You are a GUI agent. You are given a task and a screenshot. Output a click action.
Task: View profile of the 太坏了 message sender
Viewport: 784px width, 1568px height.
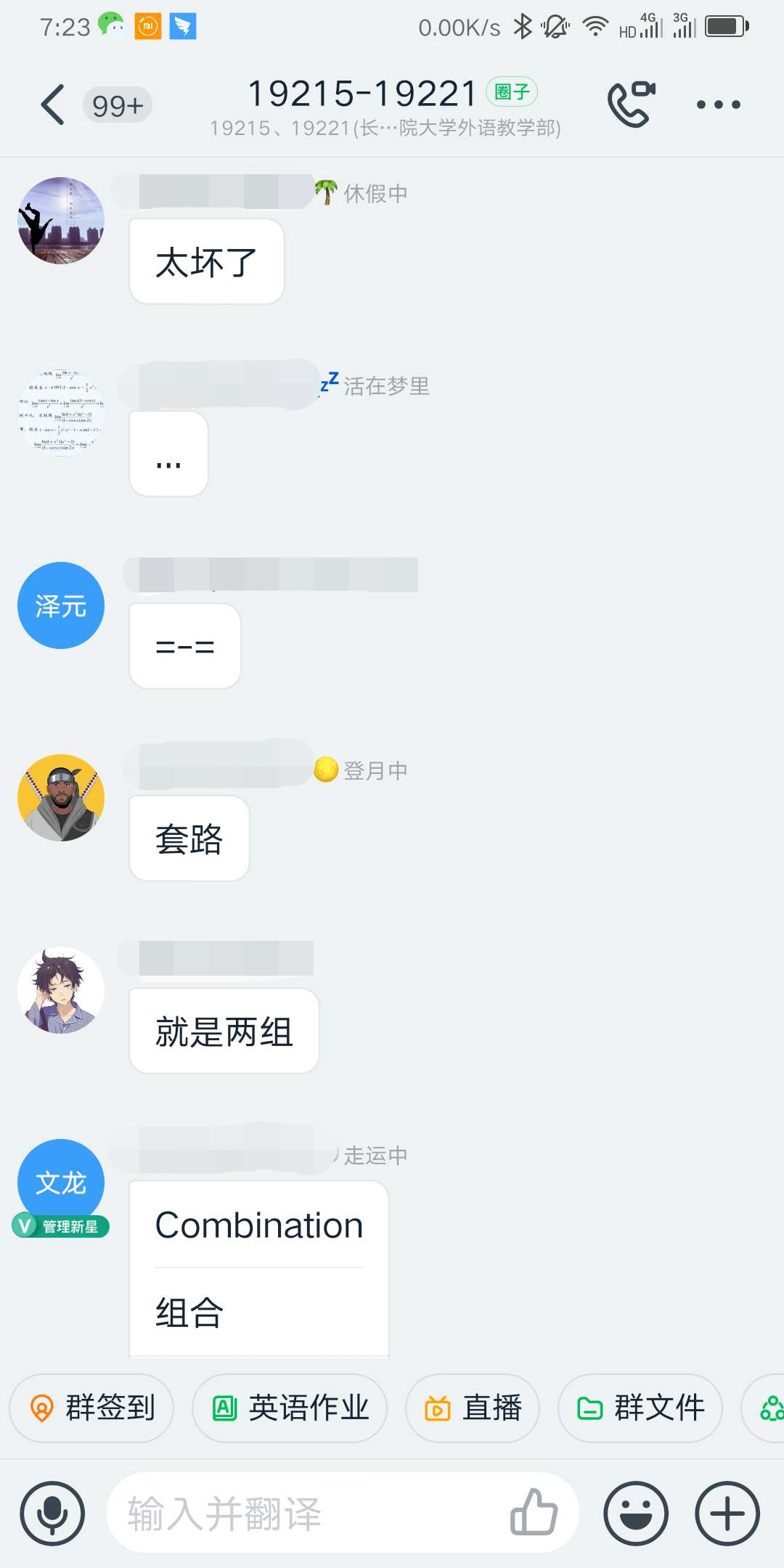61,221
